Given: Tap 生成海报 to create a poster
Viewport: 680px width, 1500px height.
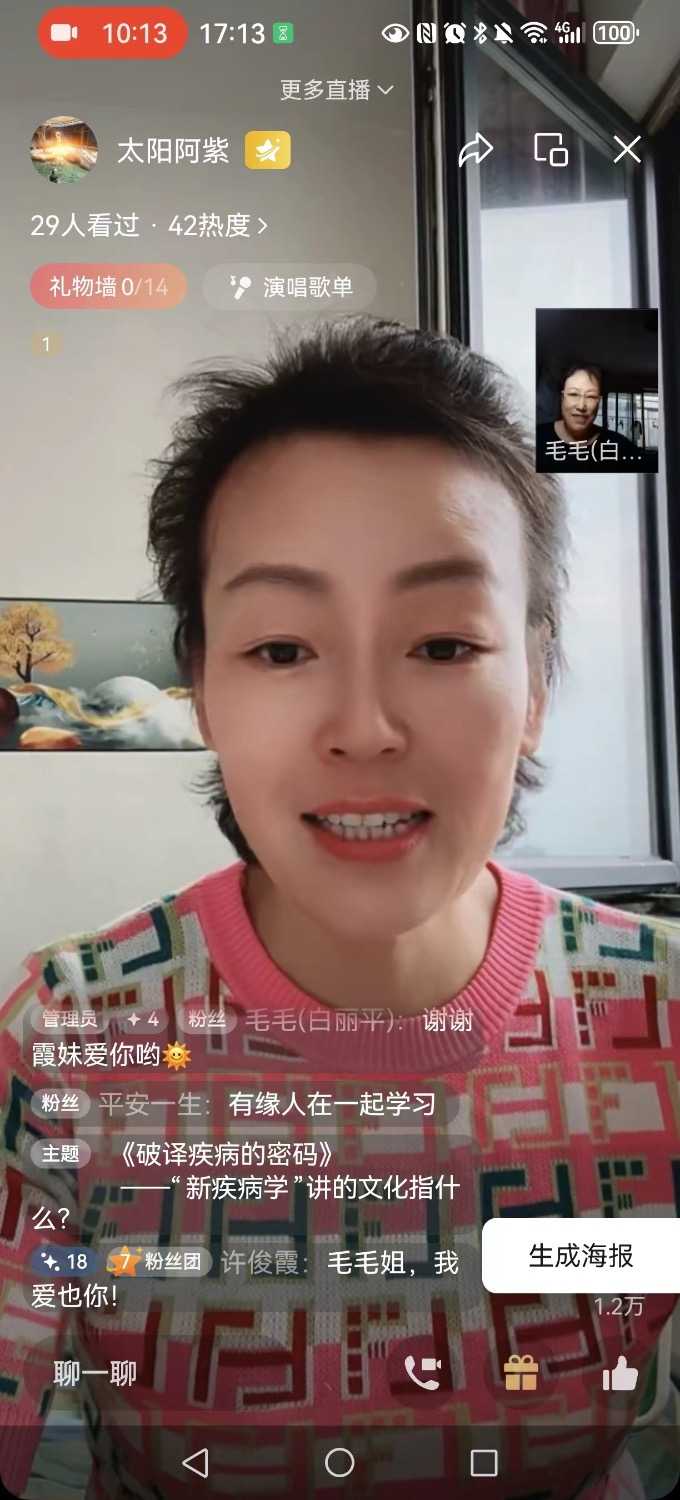Looking at the screenshot, I should [x=581, y=1256].
